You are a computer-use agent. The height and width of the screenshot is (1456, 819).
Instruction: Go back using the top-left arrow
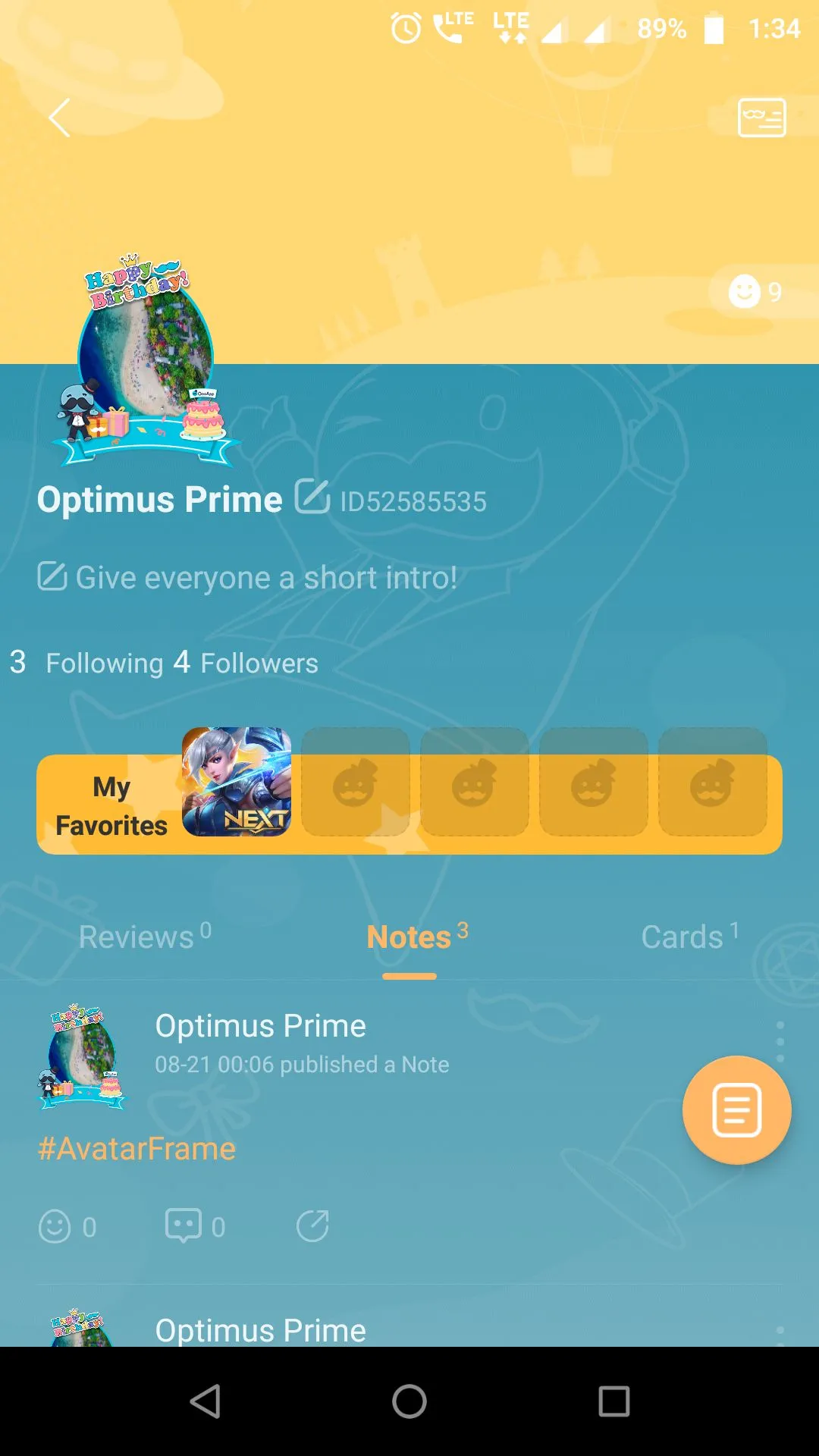tap(59, 118)
